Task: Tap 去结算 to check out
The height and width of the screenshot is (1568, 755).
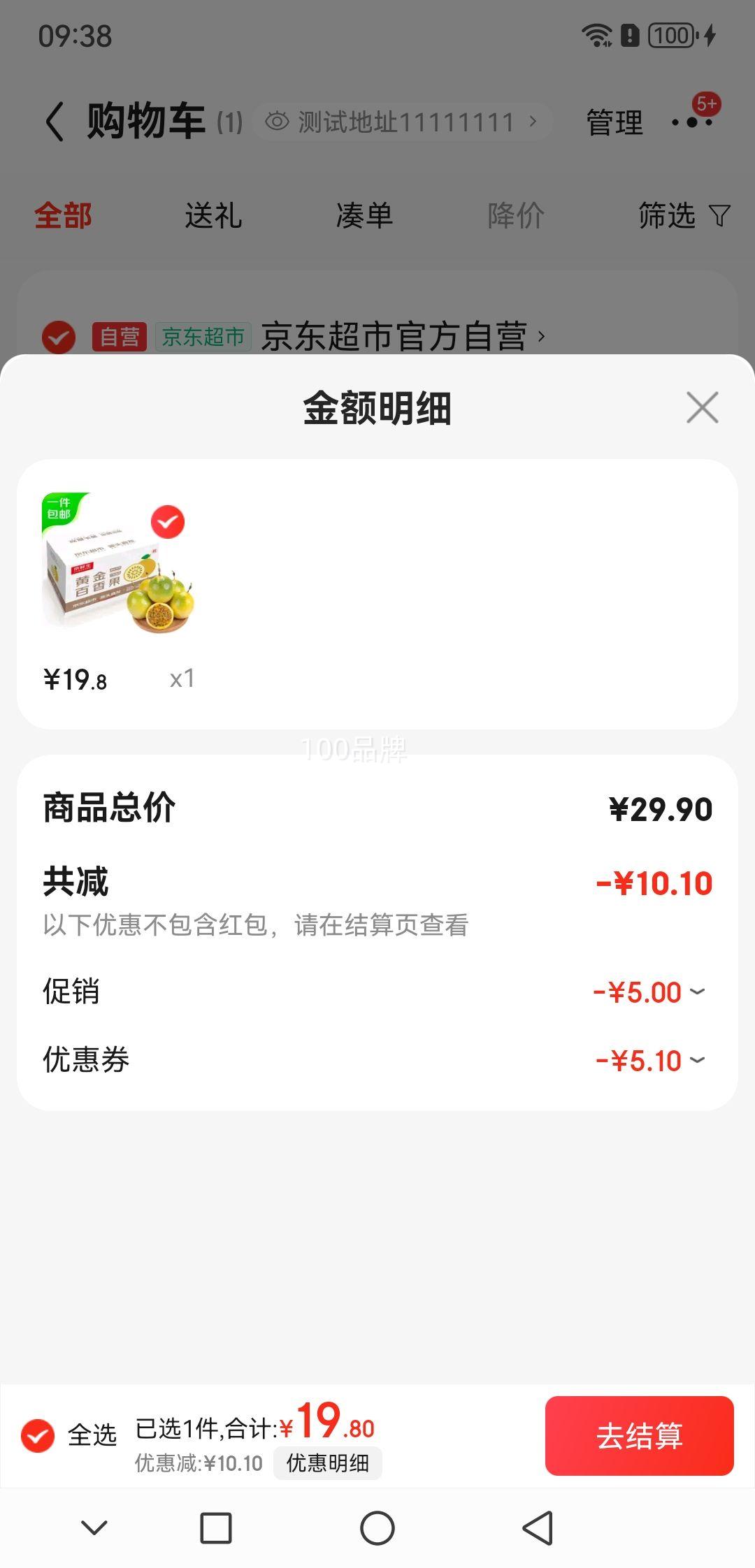Action: coord(639,1436)
